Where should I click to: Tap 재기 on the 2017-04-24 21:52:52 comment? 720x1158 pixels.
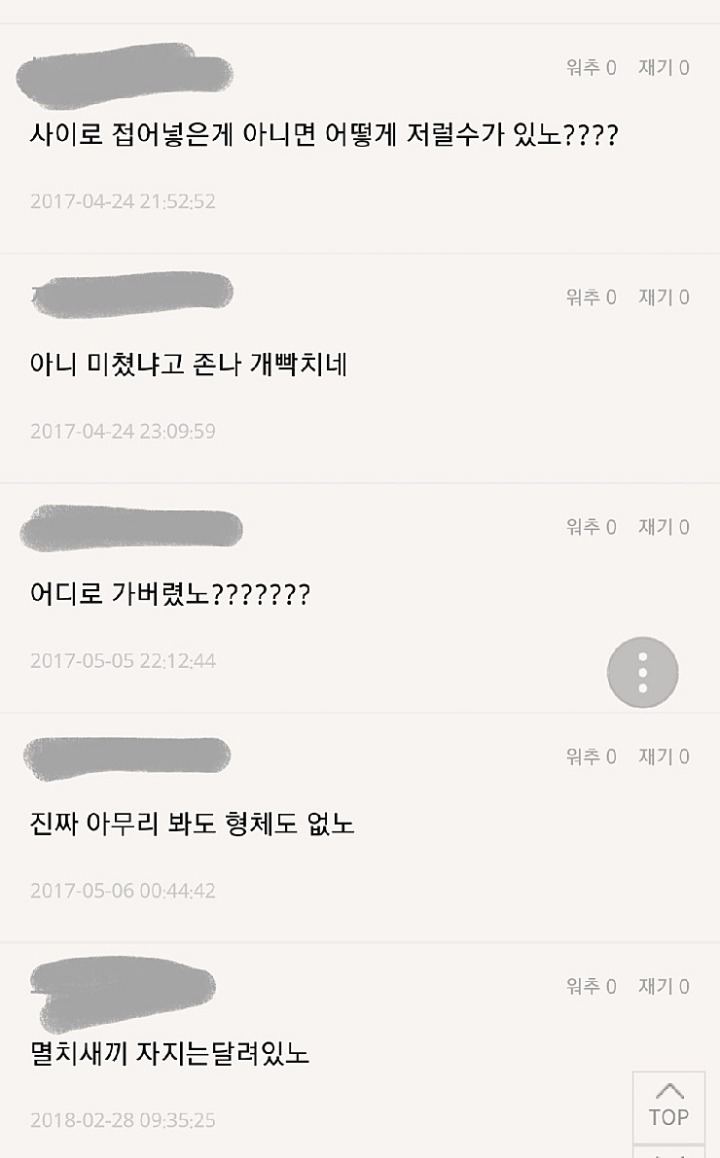tap(664, 68)
